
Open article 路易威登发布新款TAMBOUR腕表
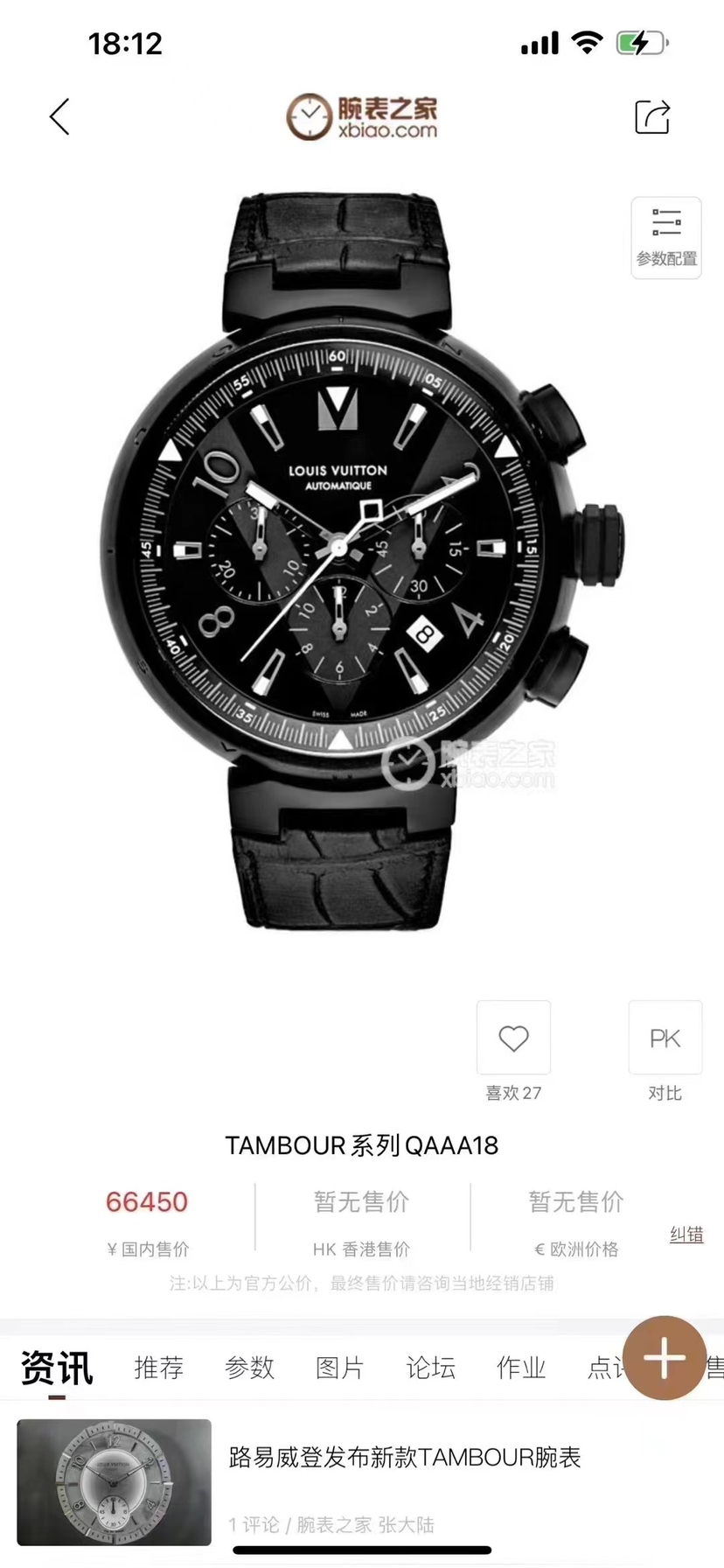tap(404, 1458)
